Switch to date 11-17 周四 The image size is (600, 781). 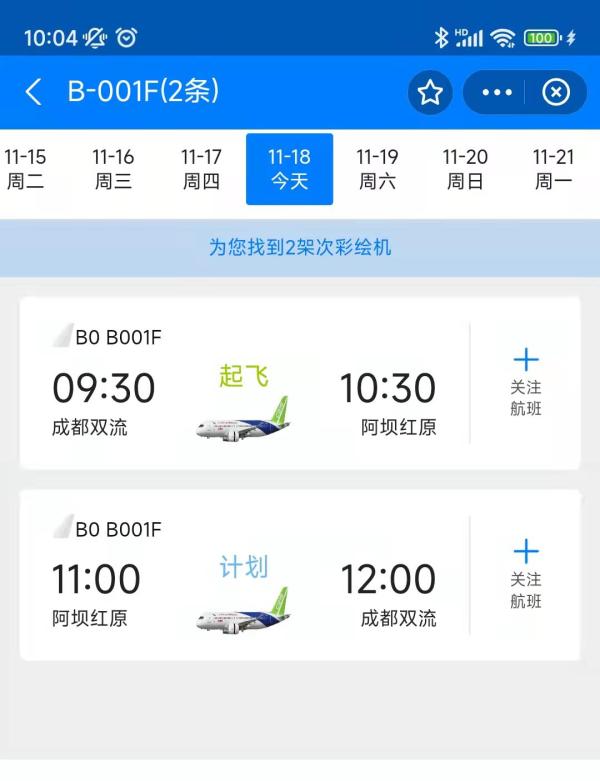[x=201, y=169]
